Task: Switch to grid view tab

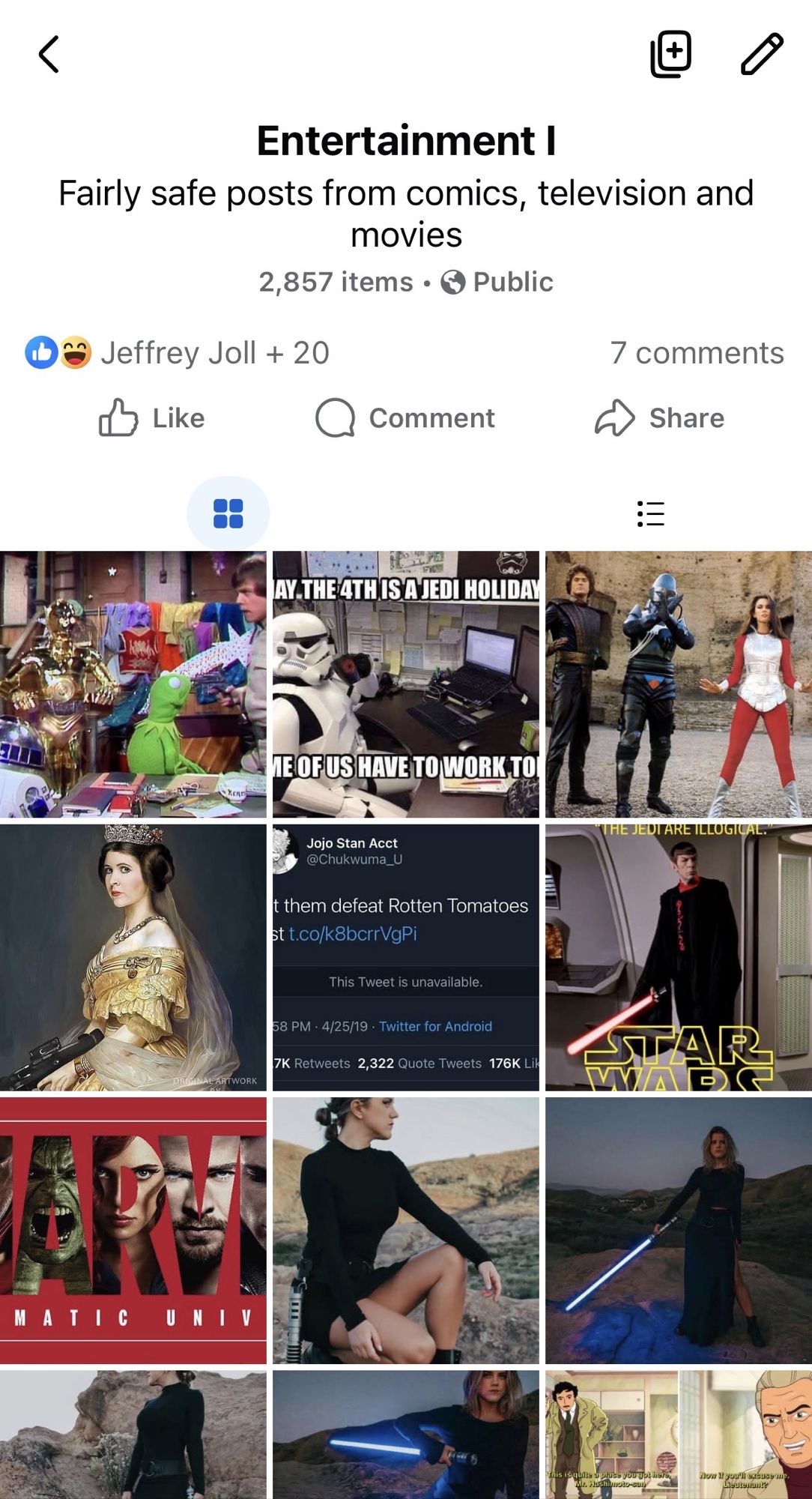Action: click(228, 513)
